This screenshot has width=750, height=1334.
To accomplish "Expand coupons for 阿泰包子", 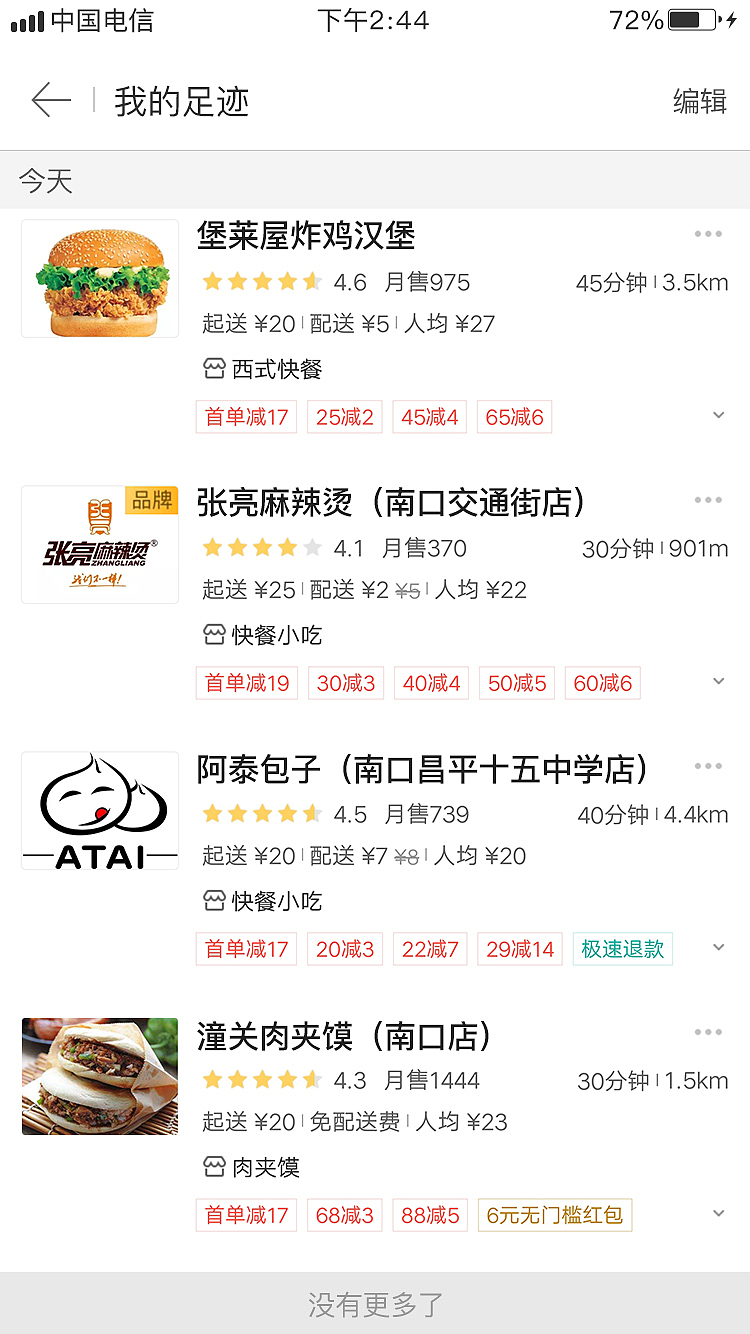I will [x=718, y=946].
